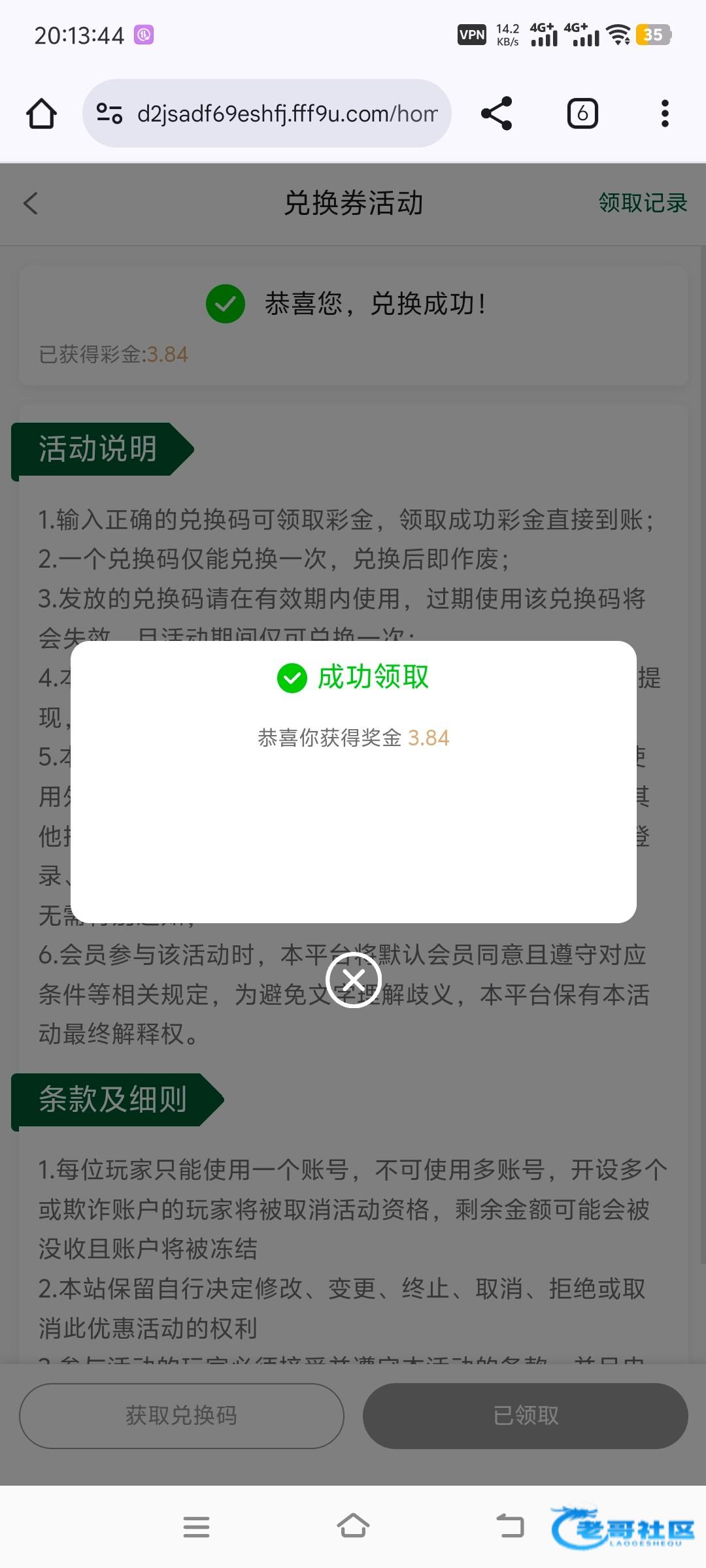Open recent apps from the navigation bar
Screen dimensions: 706x1568
pyautogui.click(x=196, y=1527)
